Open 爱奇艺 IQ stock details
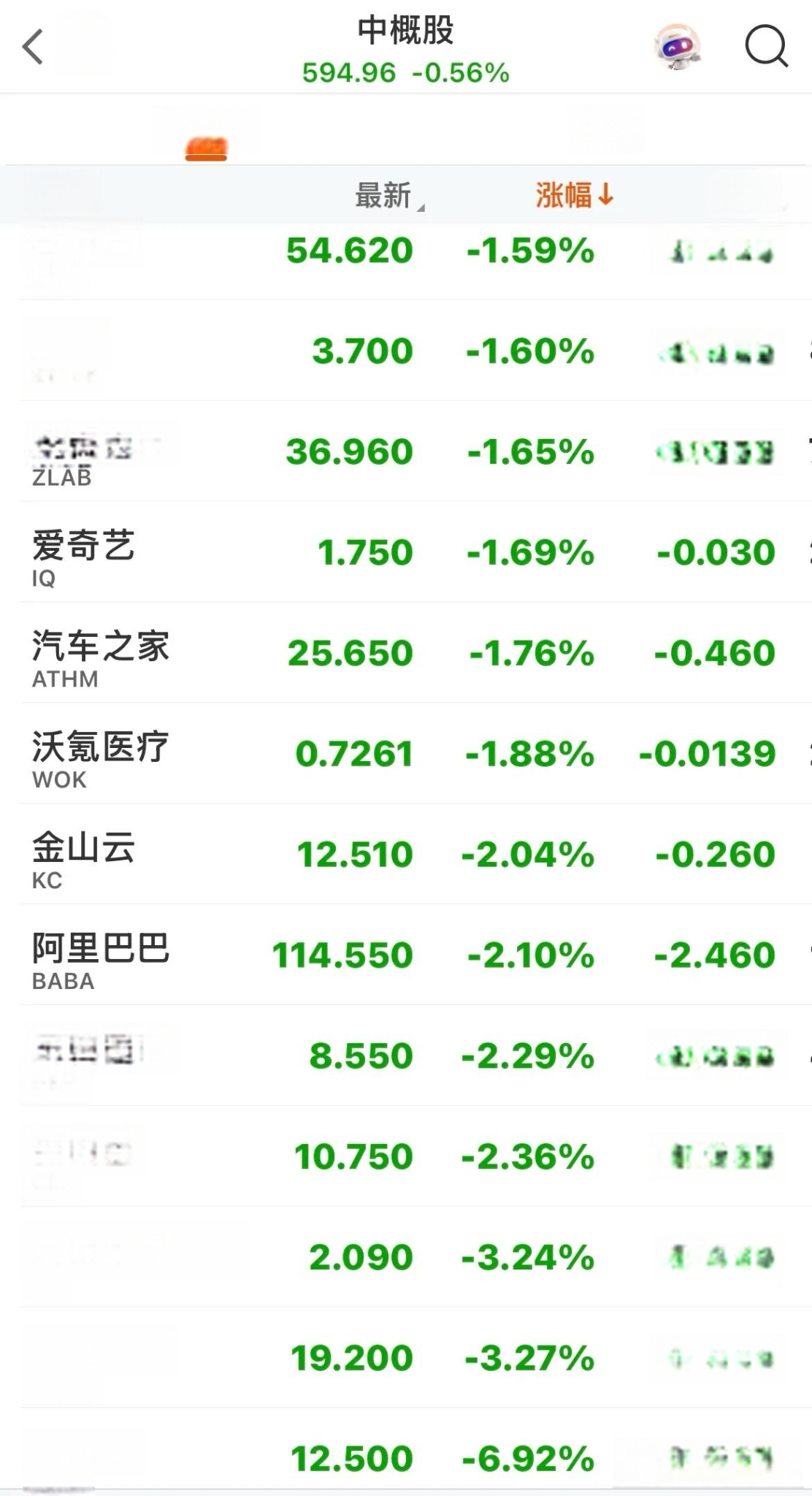 [x=416, y=552]
